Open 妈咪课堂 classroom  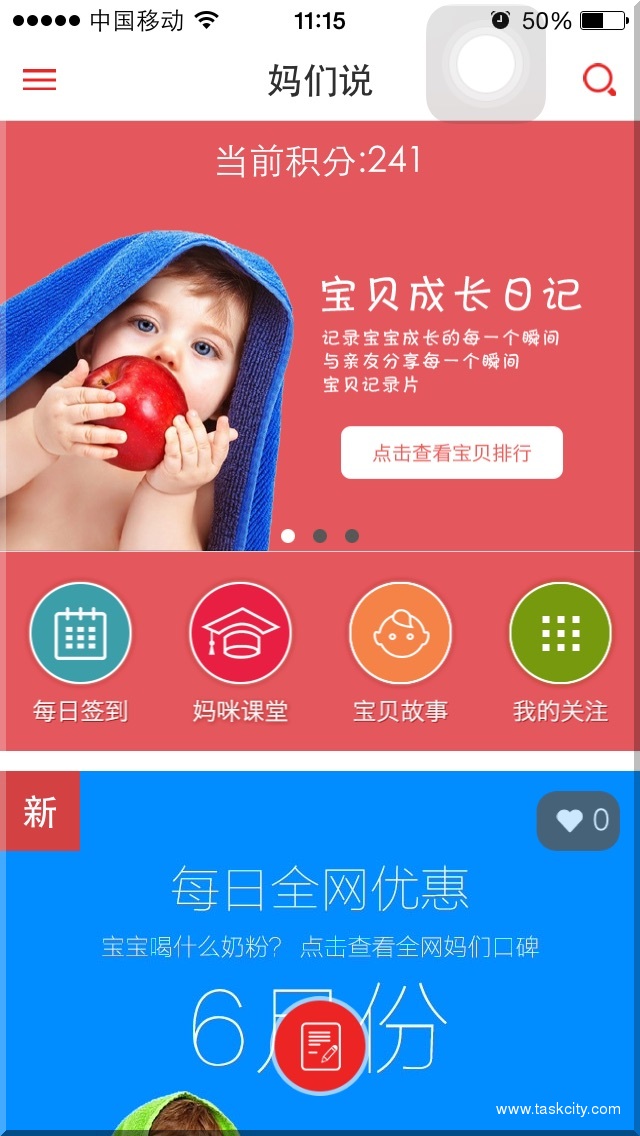[x=240, y=634]
